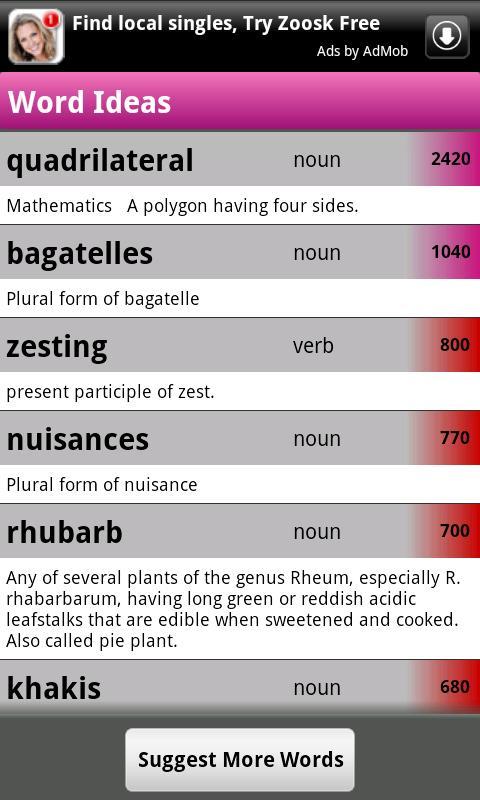This screenshot has width=480, height=800.
Task: Suggest More Words
Action: coord(240,759)
